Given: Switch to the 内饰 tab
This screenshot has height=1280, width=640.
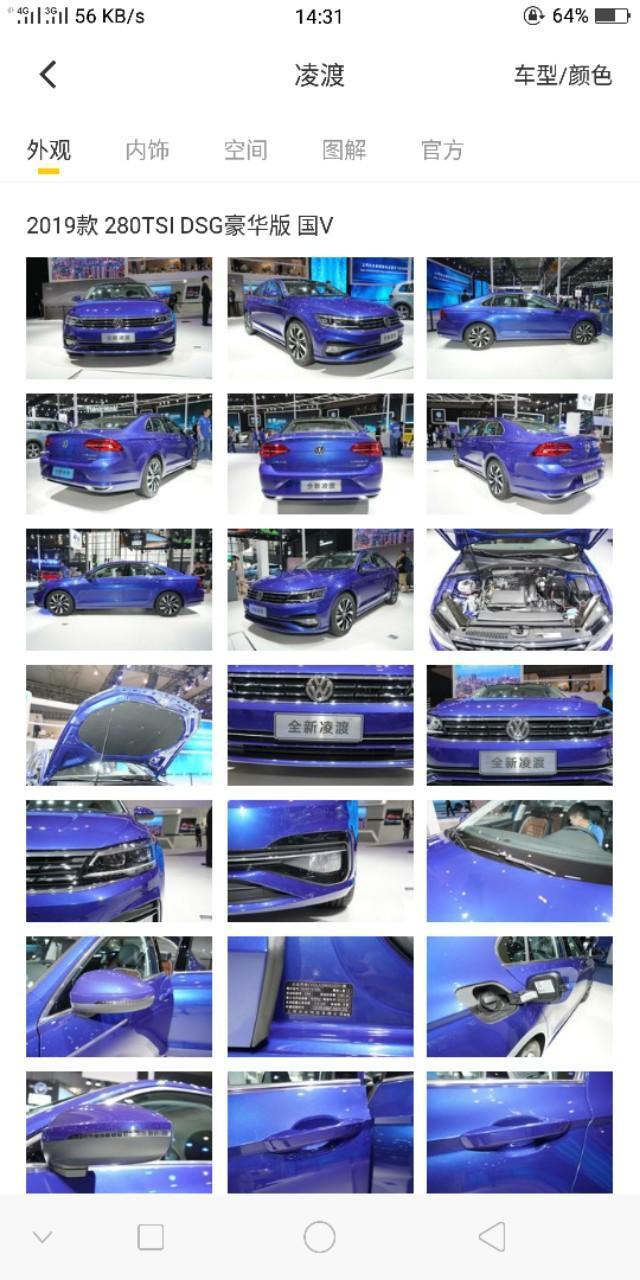Looking at the screenshot, I should [147, 150].
